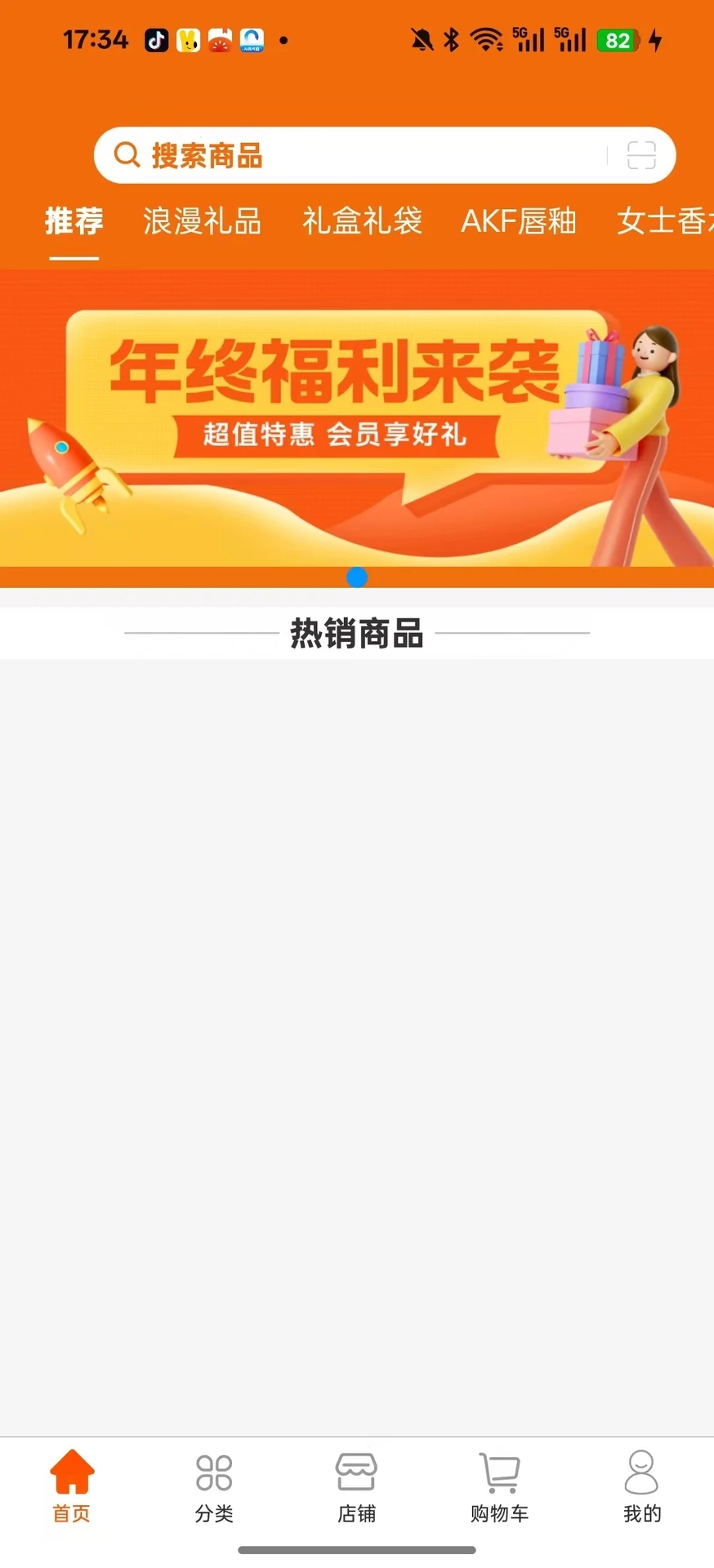The image size is (714, 1568).
Task: Tap the battery indicator in status bar
Action: point(618,40)
